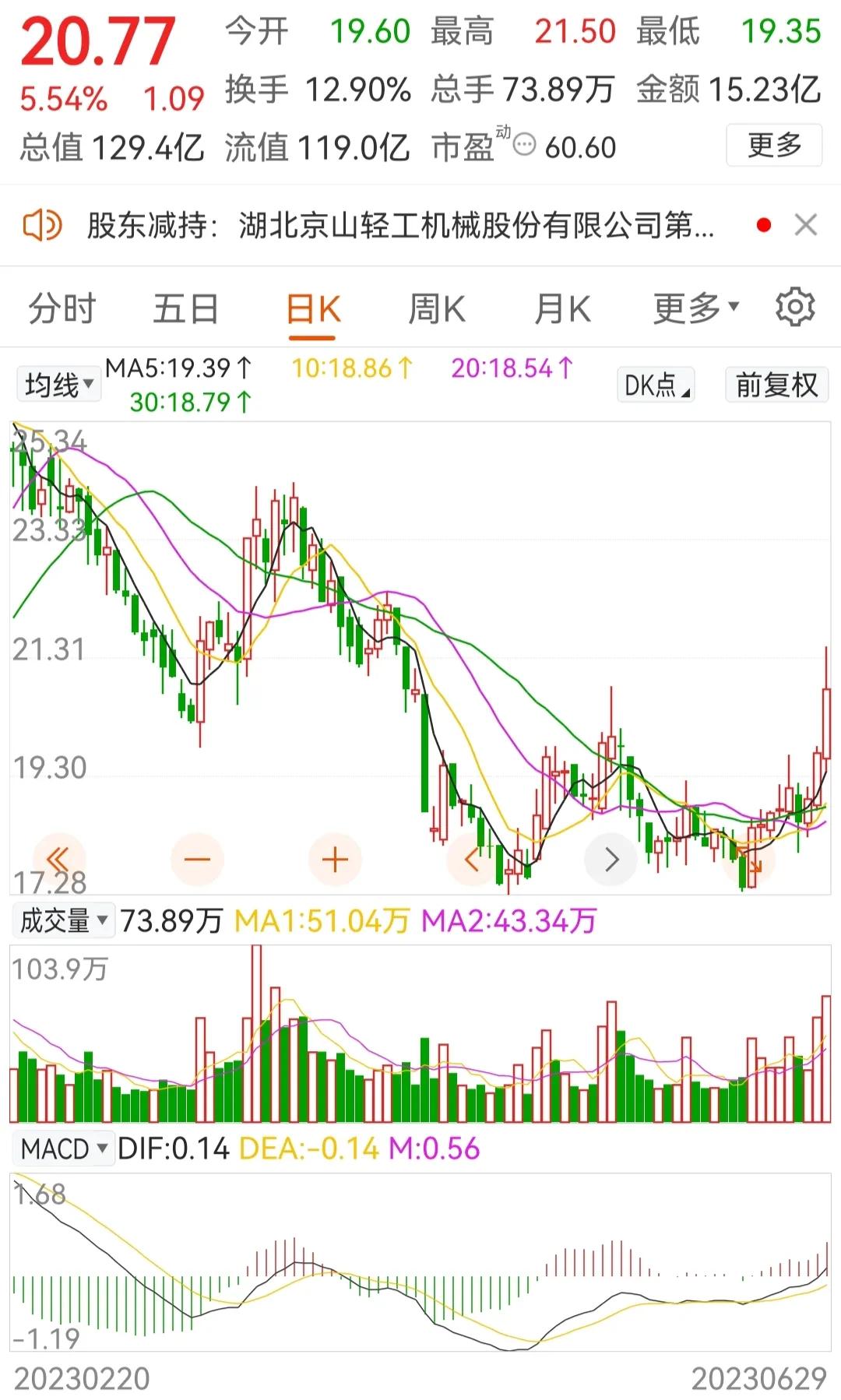Switch to the 分时 intraday tab
841x1400 pixels.
pyautogui.click(x=61, y=308)
